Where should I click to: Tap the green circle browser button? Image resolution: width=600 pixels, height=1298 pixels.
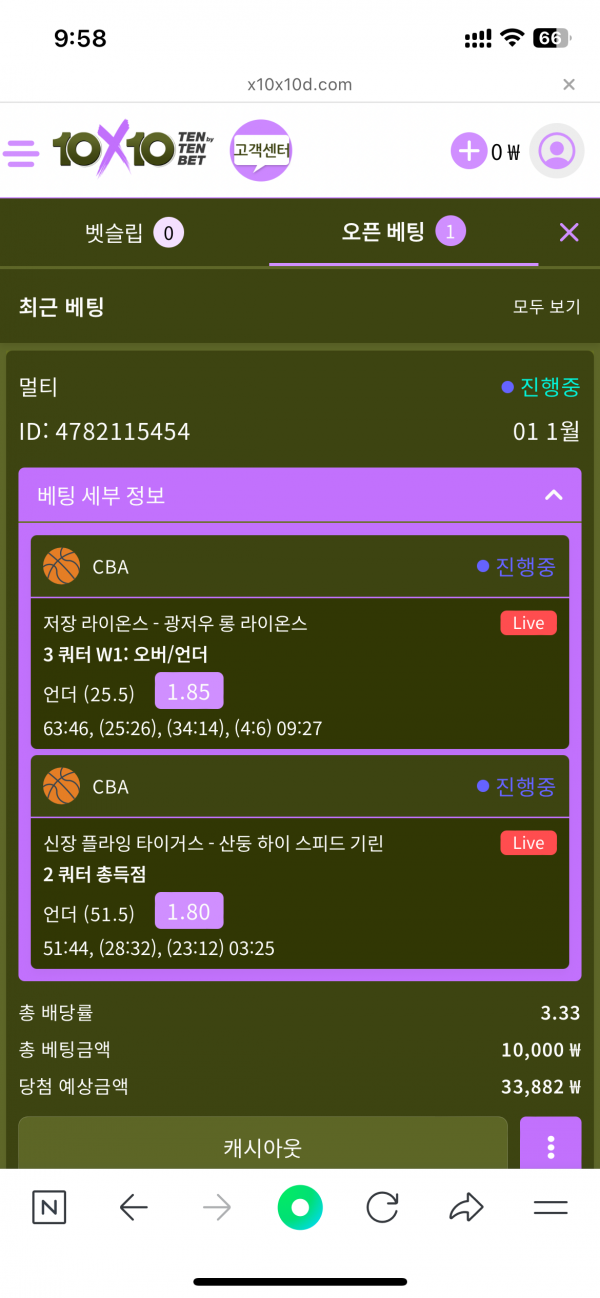pos(300,1208)
